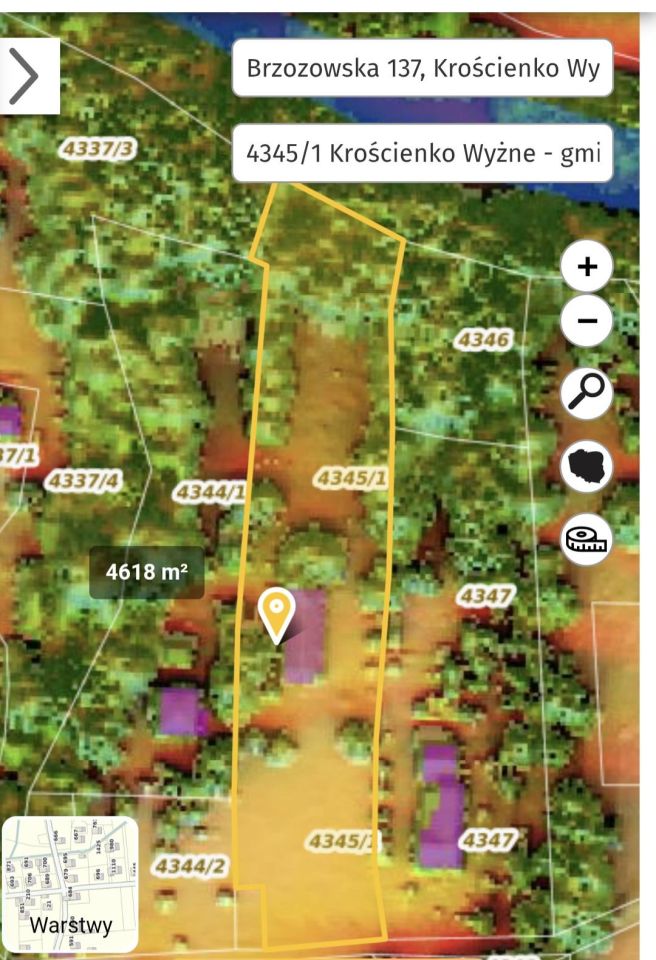The image size is (656, 960).
Task: Open the parcel 4345/1 Krościenko Wyżne field
Action: 422,153
